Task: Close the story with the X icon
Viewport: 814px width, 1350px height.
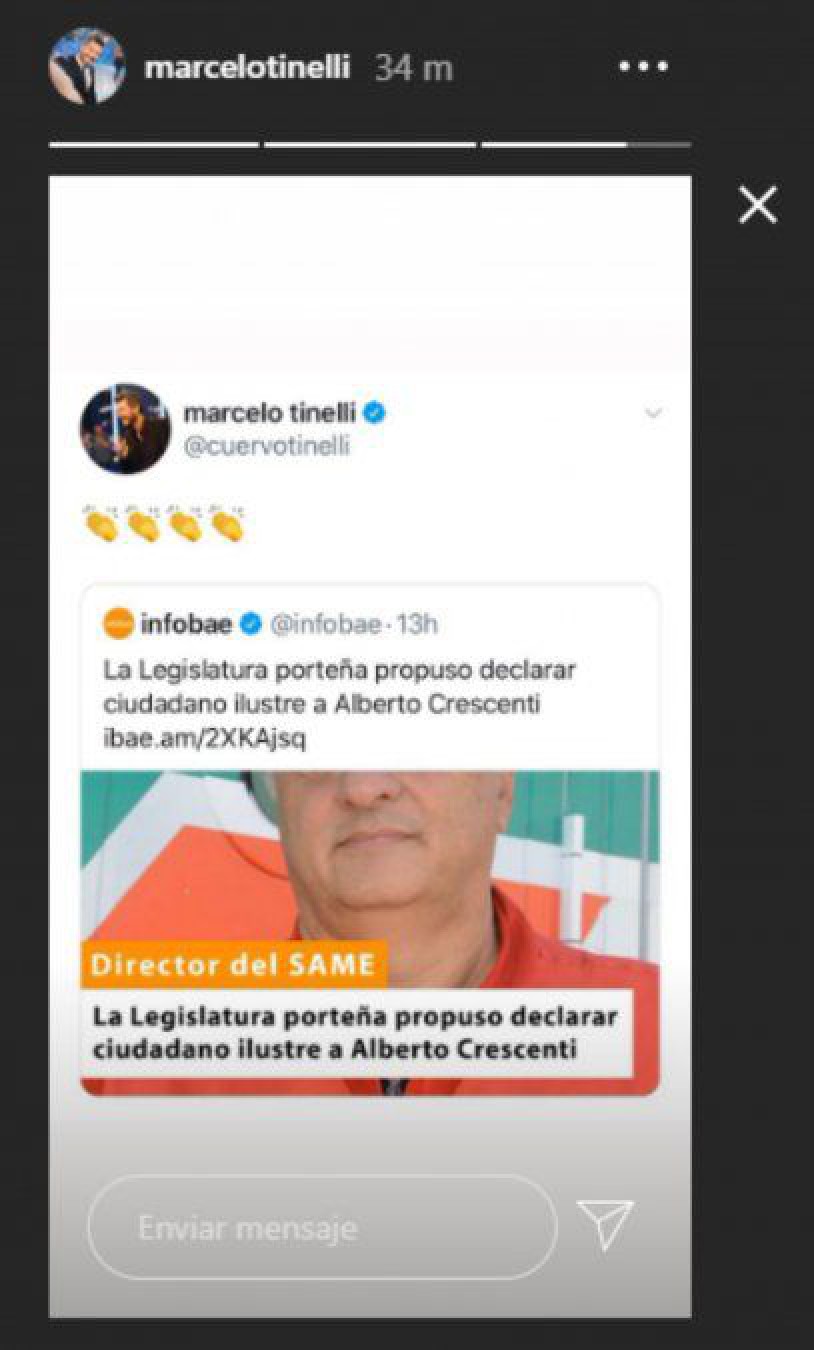Action: pyautogui.click(x=757, y=205)
